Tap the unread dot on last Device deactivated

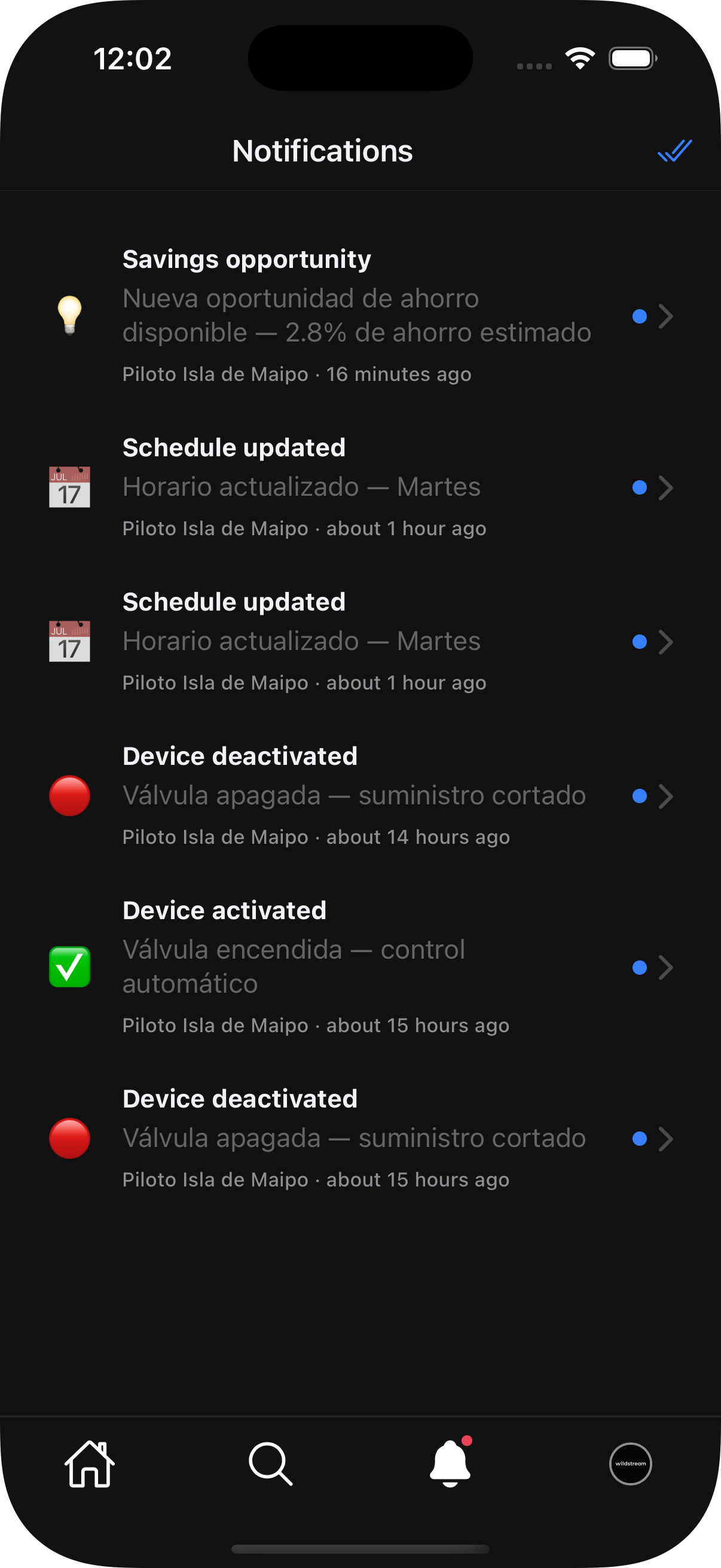click(x=640, y=1138)
